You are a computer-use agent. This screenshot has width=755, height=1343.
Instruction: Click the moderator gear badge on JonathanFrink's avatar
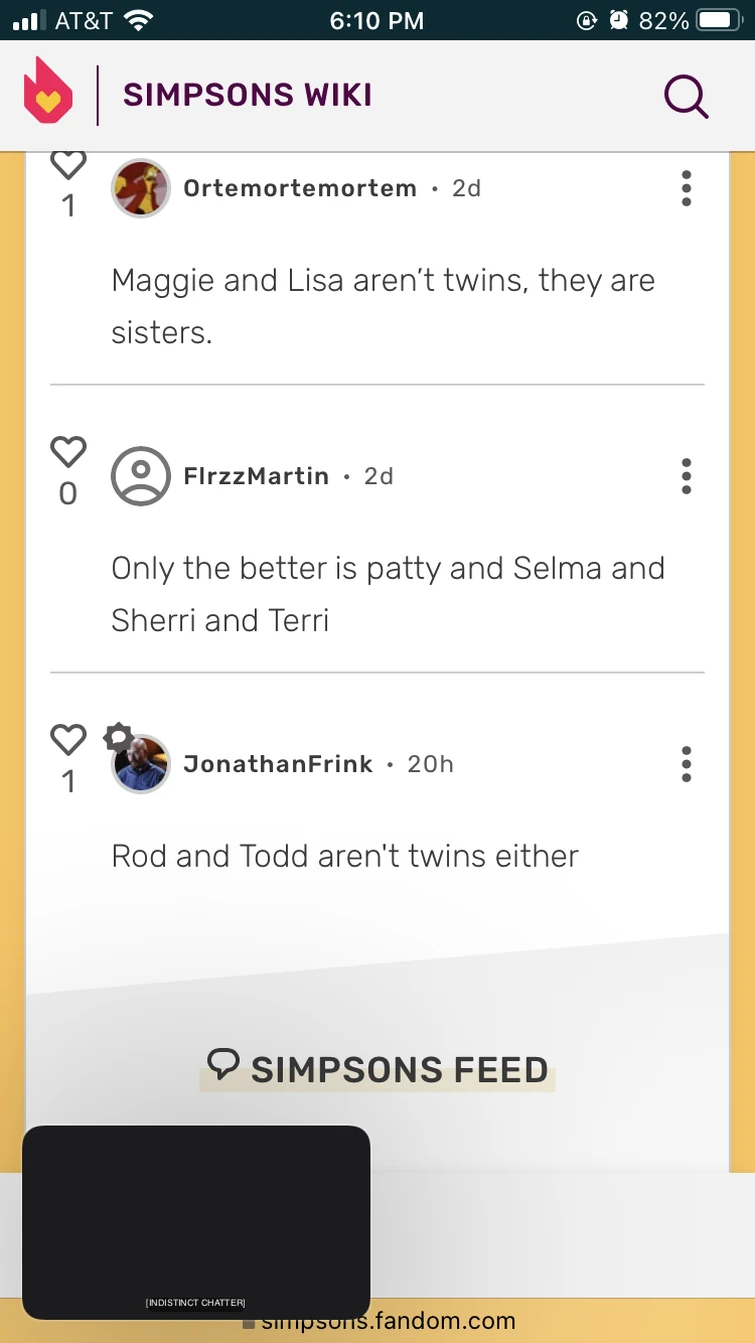pos(118,737)
